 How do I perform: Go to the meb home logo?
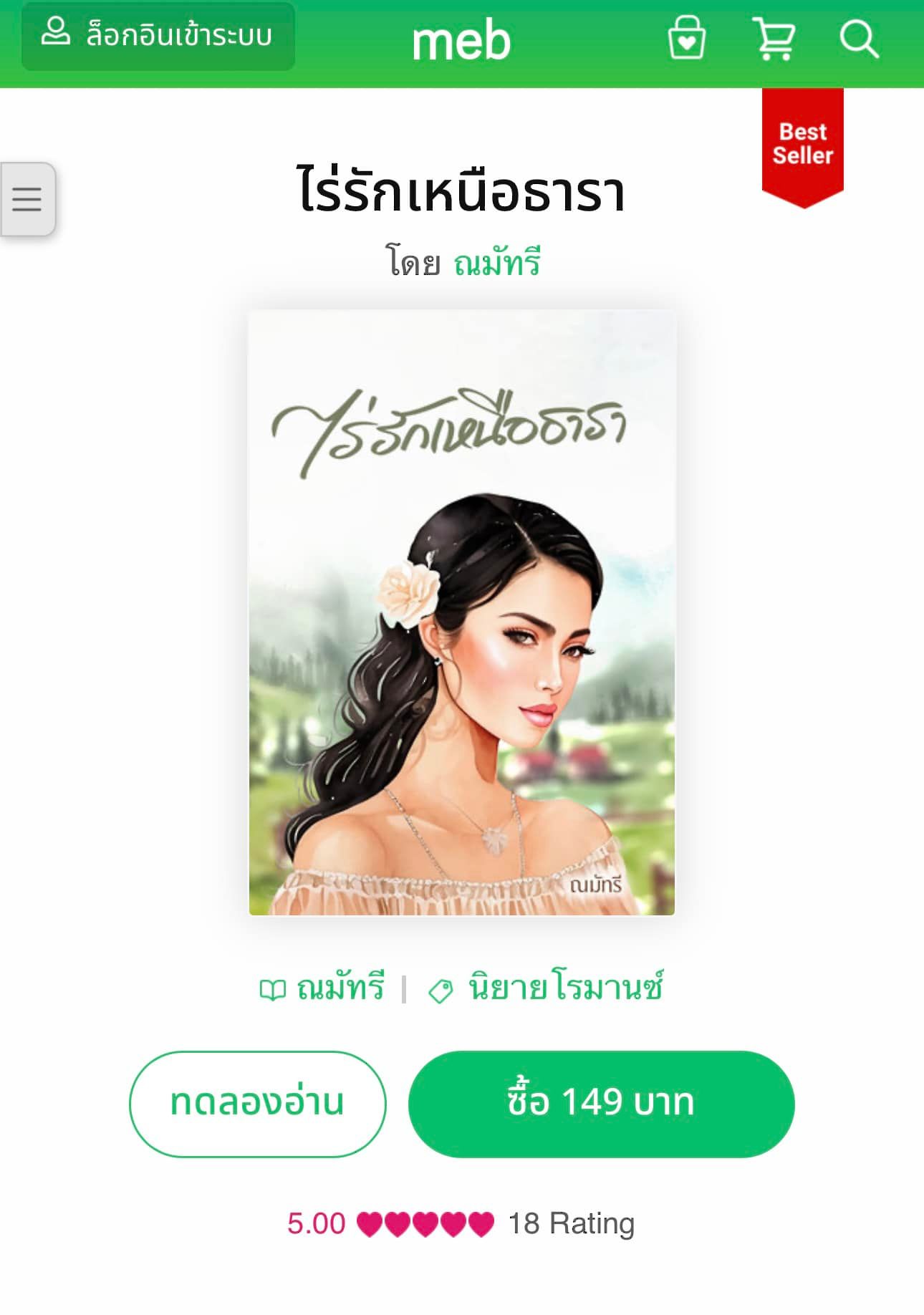pyautogui.click(x=461, y=42)
